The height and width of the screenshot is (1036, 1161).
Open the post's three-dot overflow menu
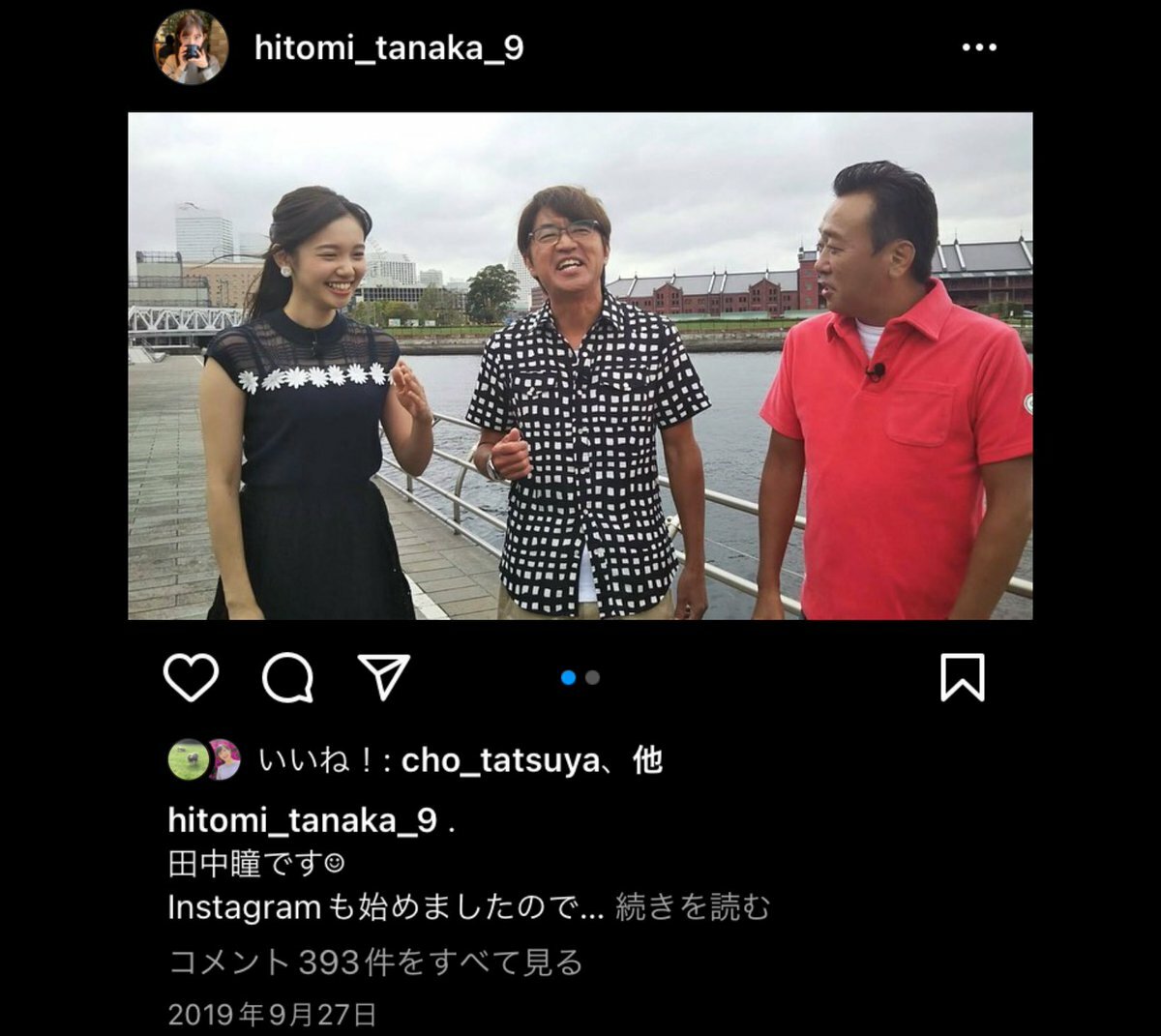[979, 47]
